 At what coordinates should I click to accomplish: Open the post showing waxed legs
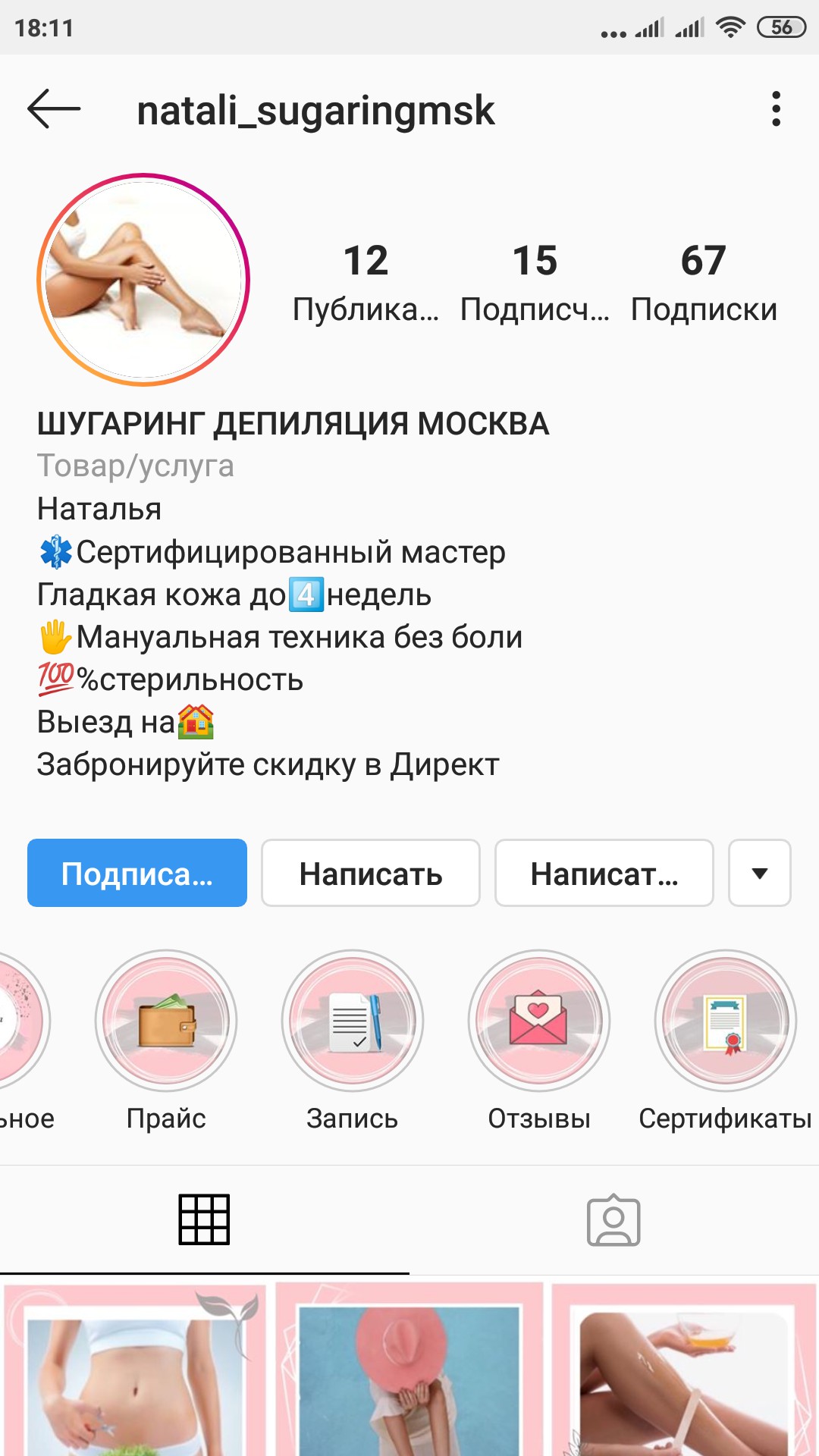click(685, 1370)
